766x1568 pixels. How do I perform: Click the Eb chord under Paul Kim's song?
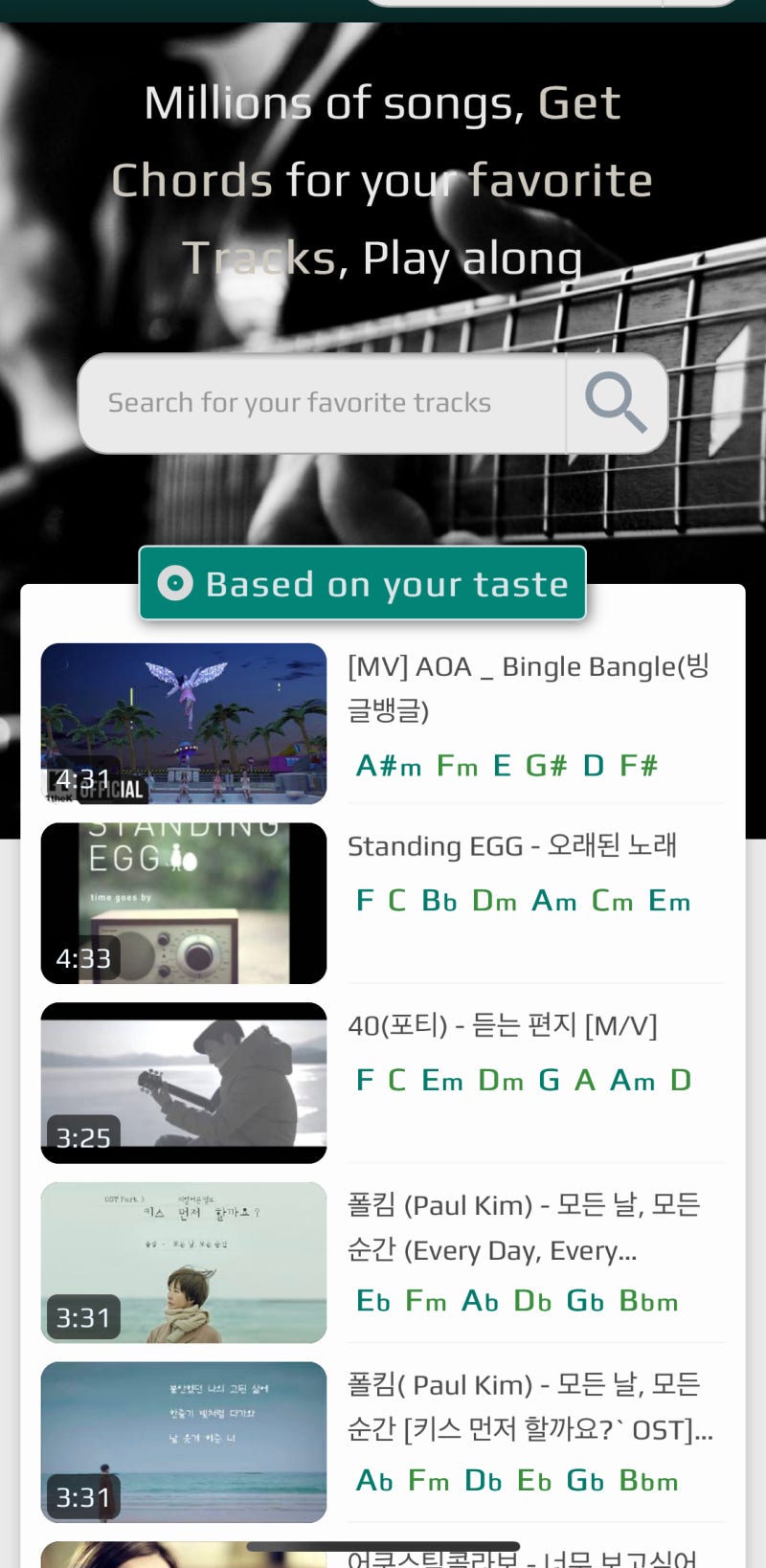(373, 1300)
